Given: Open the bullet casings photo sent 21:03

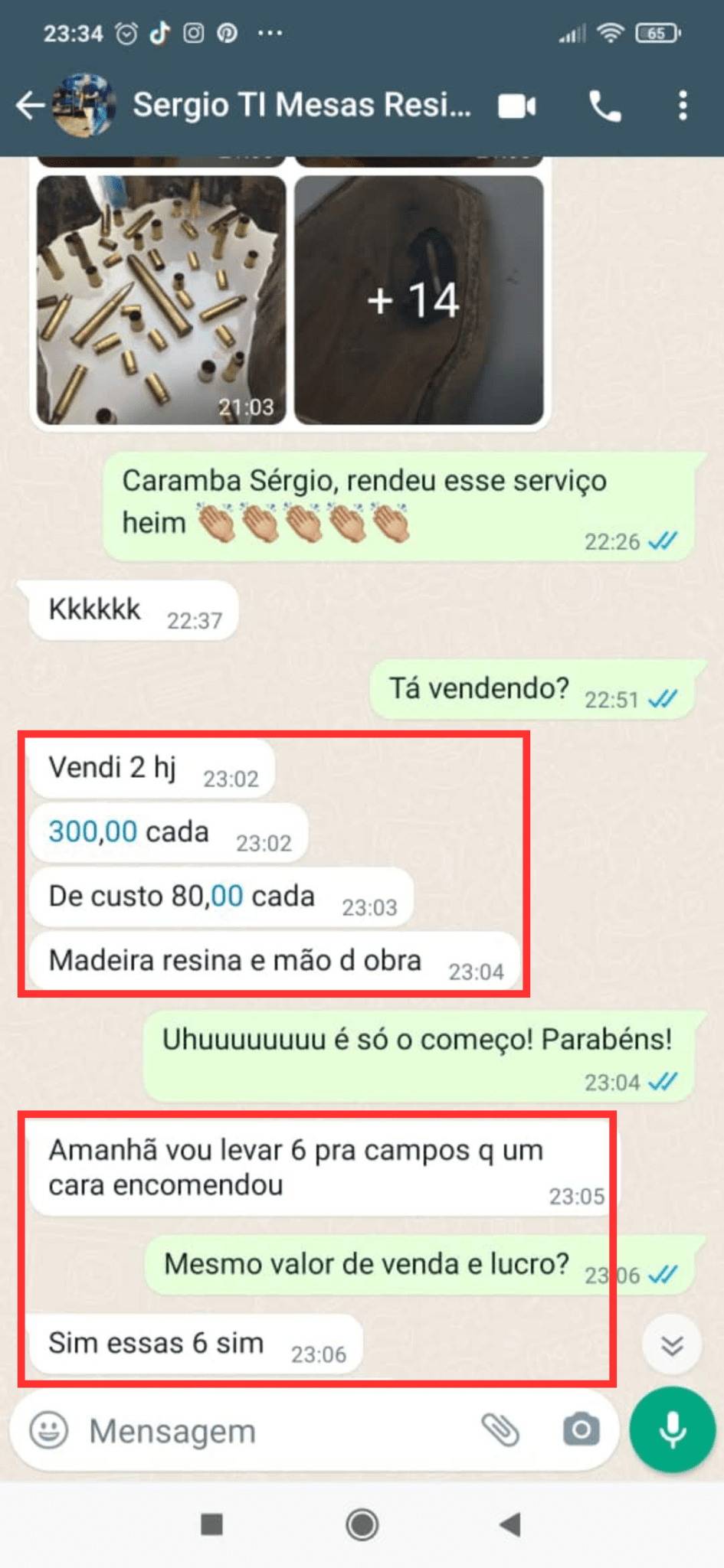Looking at the screenshot, I should pyautogui.click(x=161, y=300).
